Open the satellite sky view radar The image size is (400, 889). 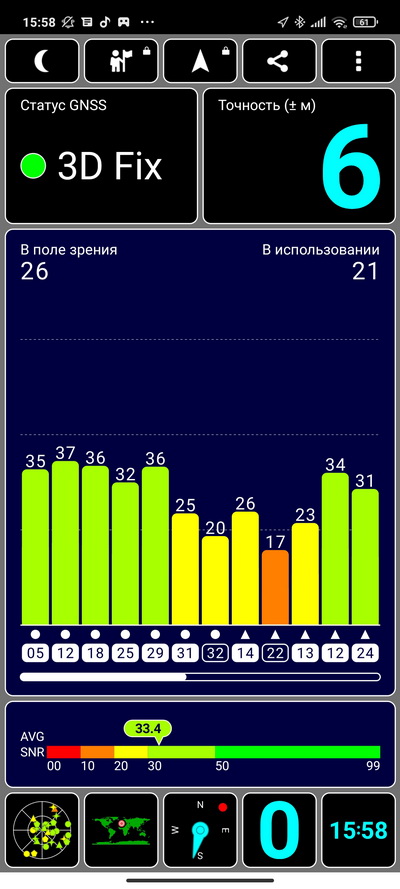[x=42, y=831]
